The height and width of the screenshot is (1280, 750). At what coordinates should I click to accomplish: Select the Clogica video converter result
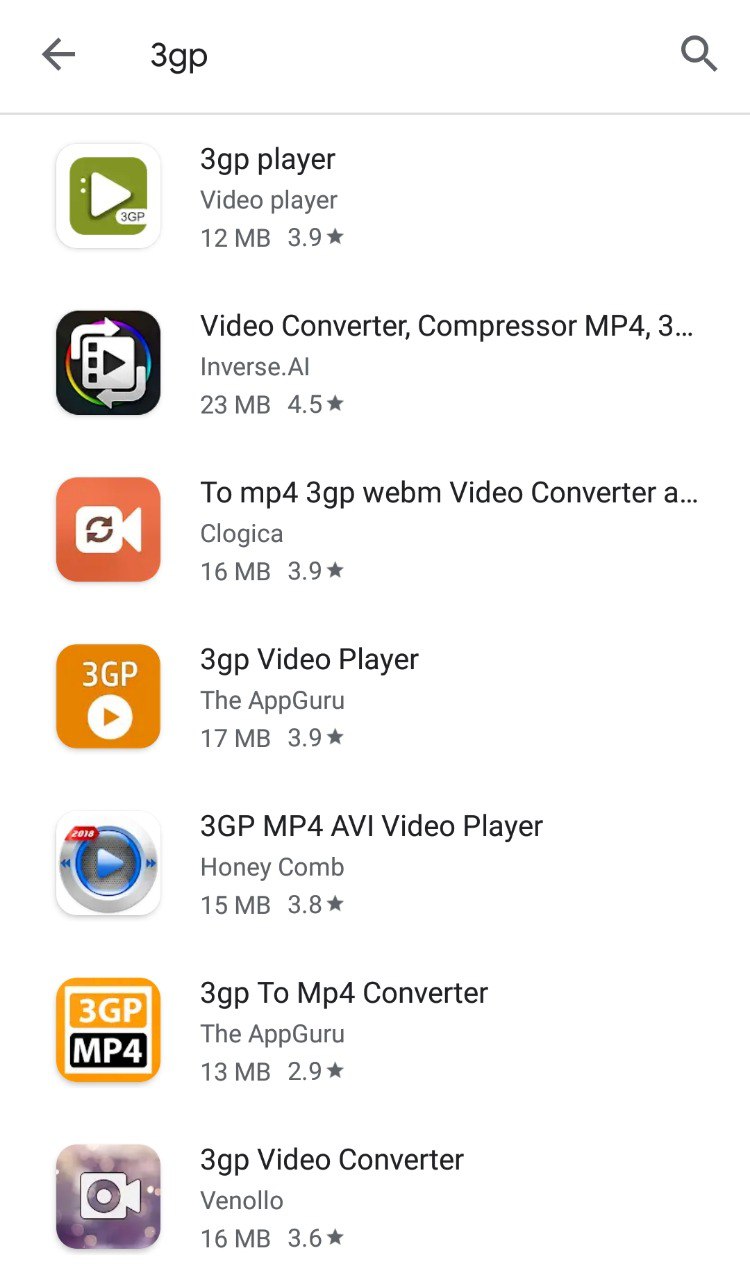coord(375,530)
